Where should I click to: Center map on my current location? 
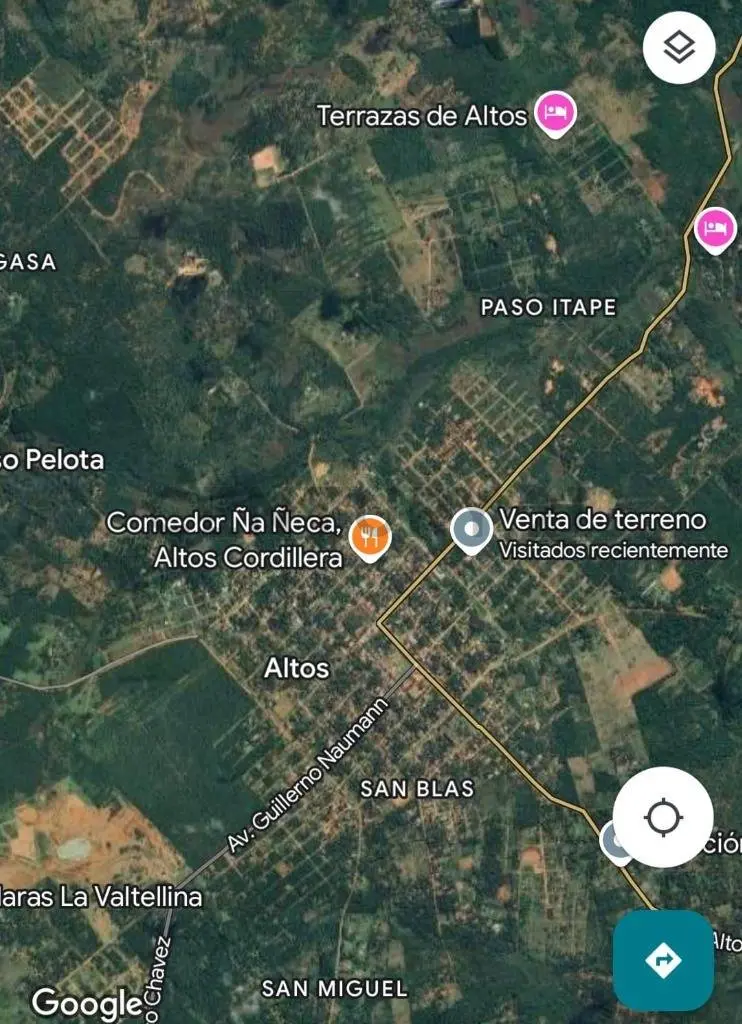click(663, 817)
